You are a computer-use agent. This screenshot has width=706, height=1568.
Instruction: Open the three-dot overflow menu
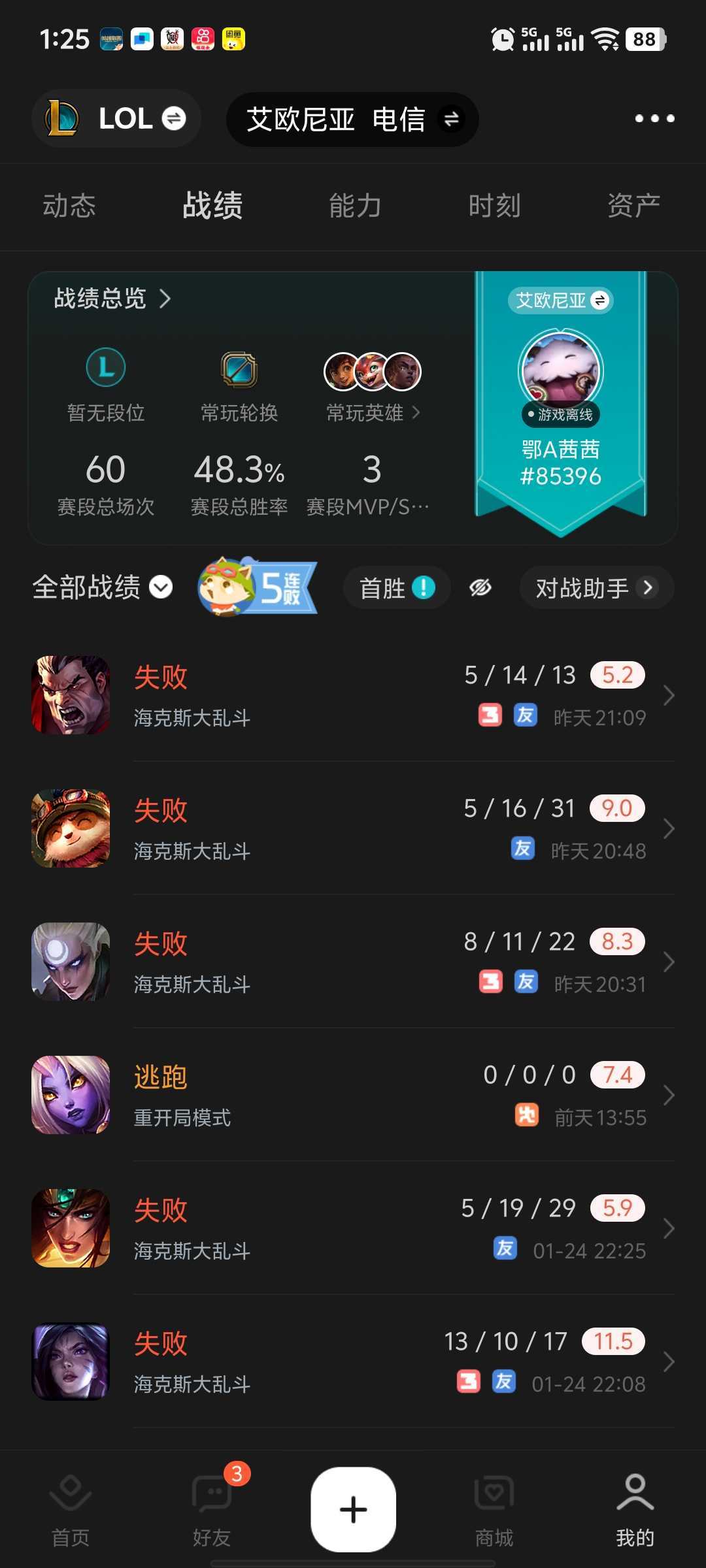coord(654,118)
